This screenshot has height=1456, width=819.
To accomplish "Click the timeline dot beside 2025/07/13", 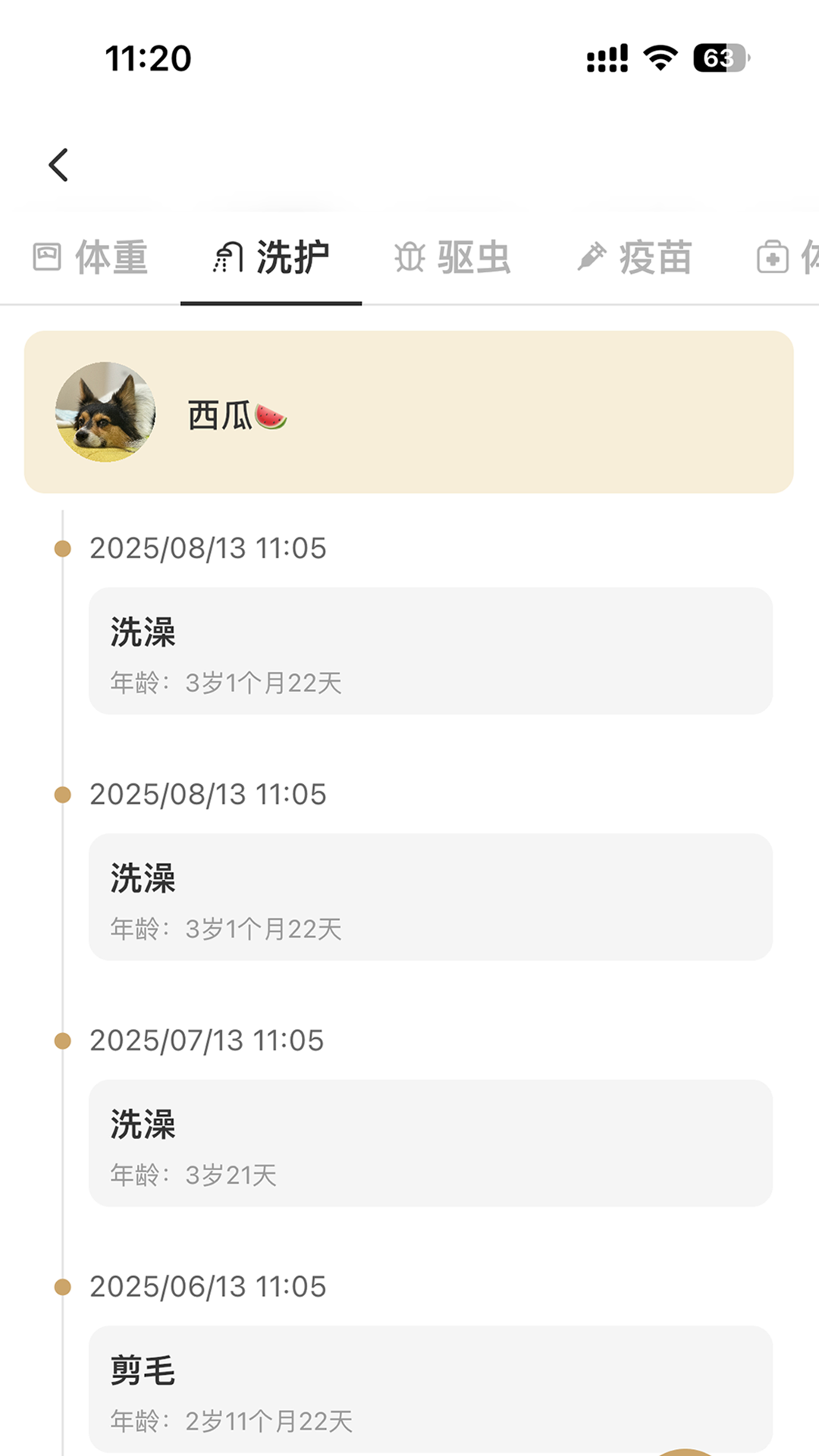I will pyautogui.click(x=63, y=1041).
